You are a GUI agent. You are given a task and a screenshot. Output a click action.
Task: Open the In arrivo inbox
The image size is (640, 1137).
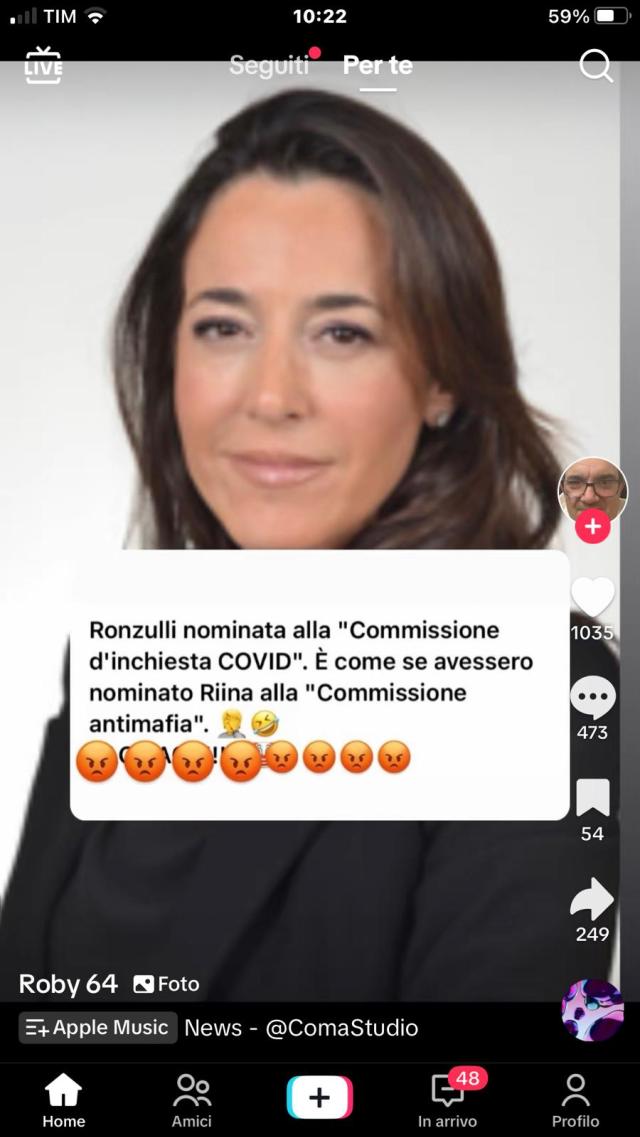tap(447, 1100)
